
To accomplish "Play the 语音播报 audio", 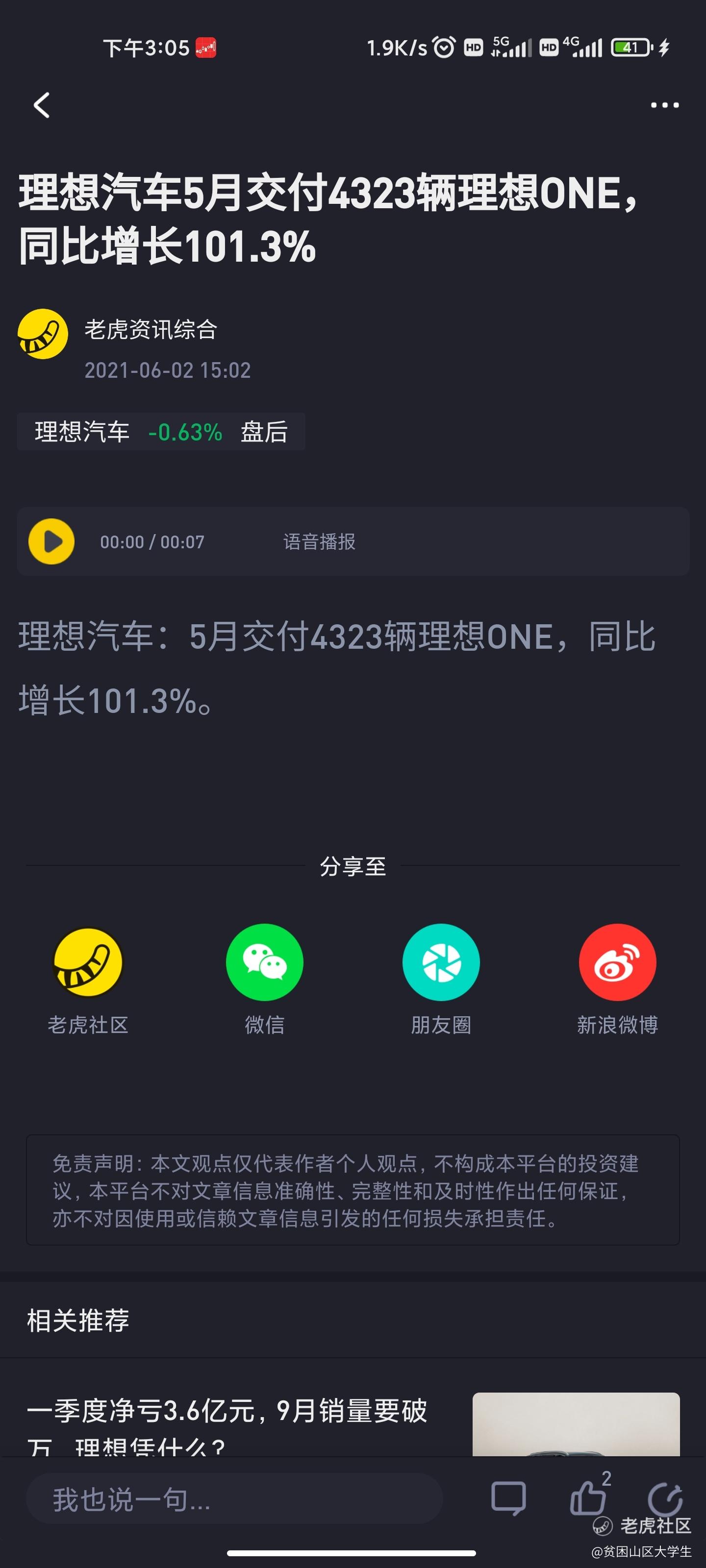I will click(x=52, y=541).
